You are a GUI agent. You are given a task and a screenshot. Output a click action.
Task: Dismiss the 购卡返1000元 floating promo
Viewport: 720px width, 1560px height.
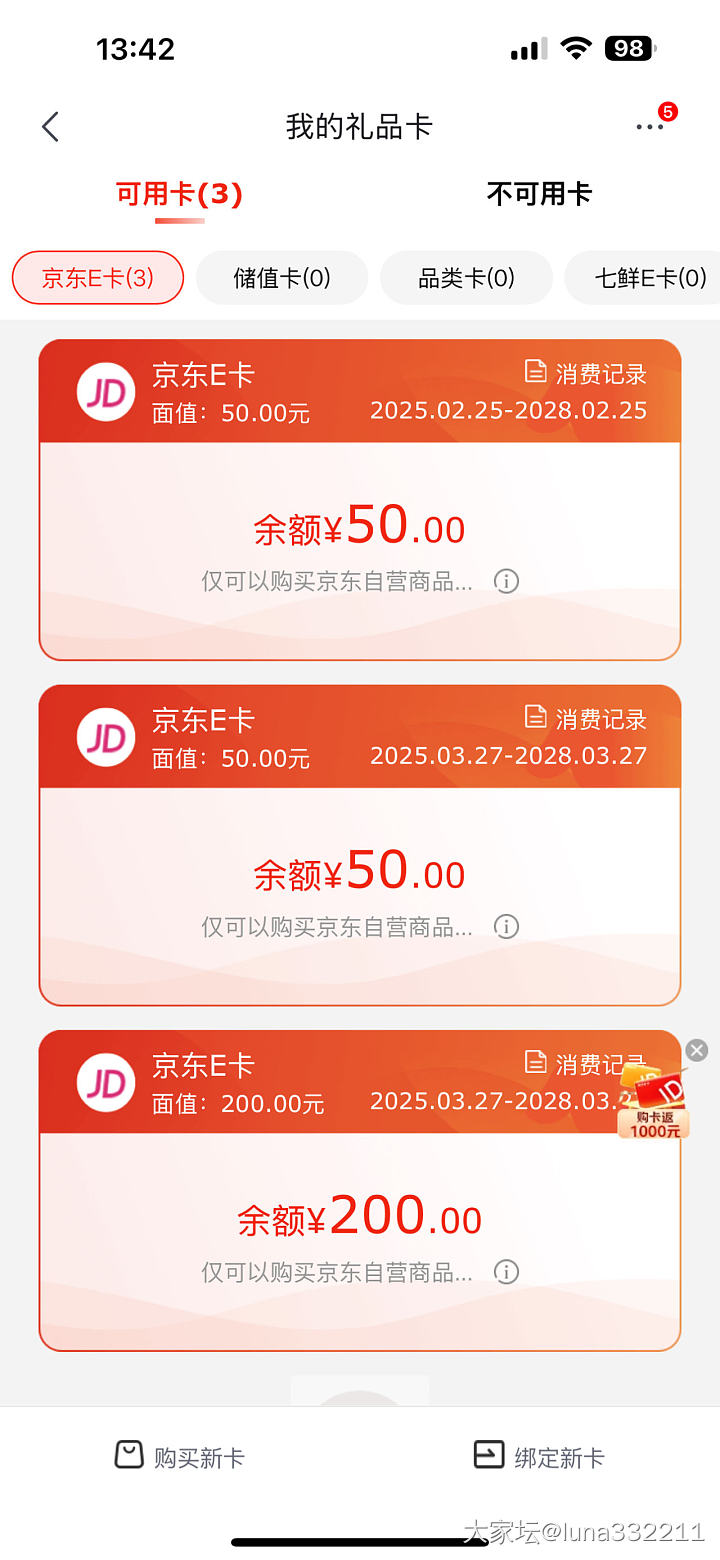(x=697, y=1050)
